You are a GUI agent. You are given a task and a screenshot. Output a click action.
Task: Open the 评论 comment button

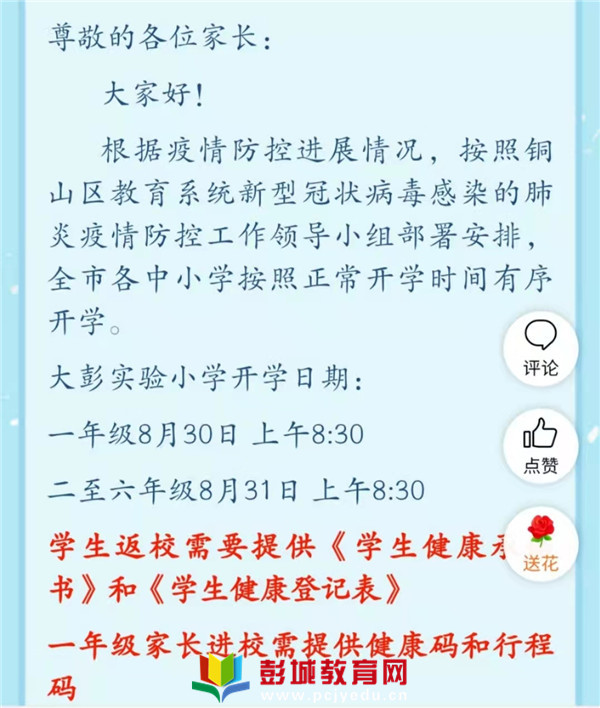[x=541, y=346]
